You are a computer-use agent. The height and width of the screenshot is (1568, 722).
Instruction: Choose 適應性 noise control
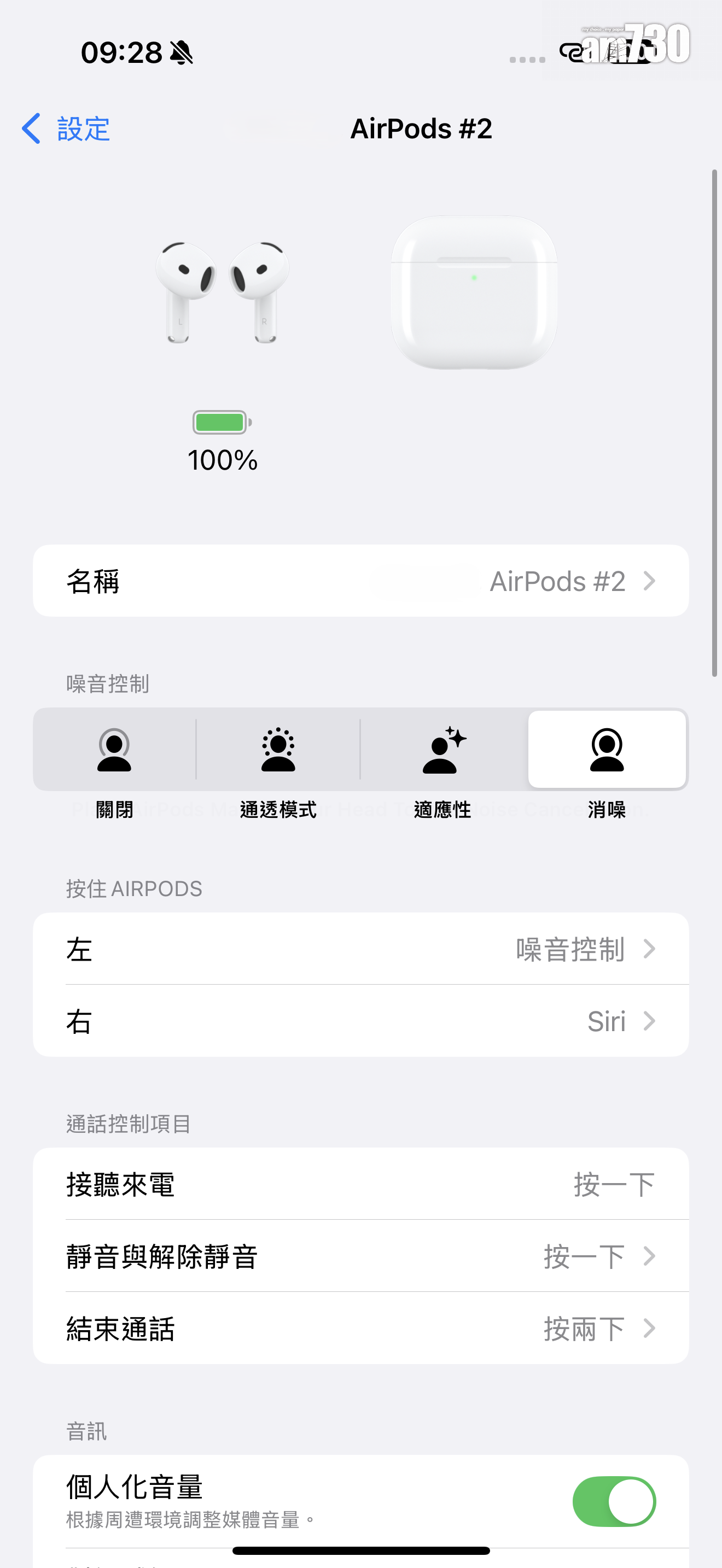click(x=443, y=750)
